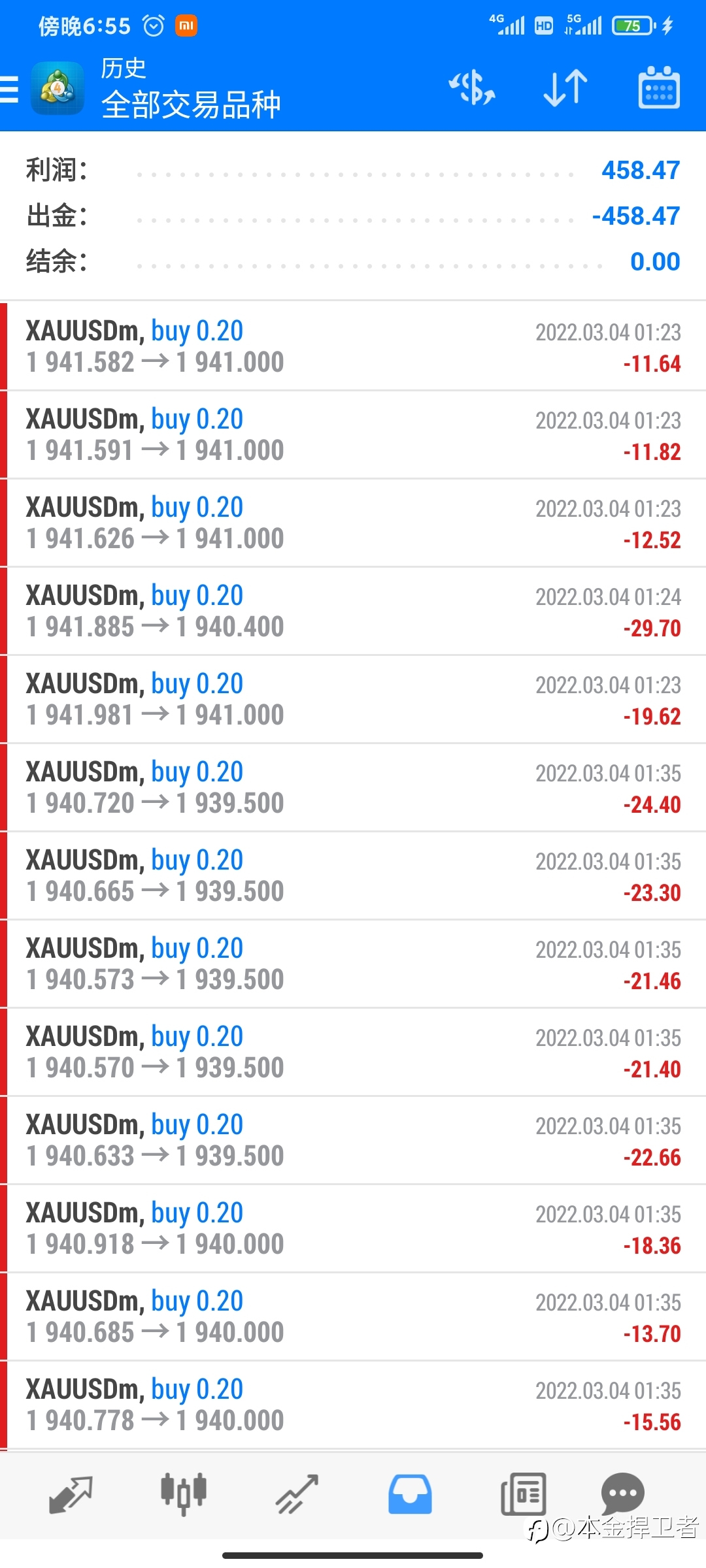Open the trade with loss -18.36
Image resolution: width=706 pixels, height=1568 pixels.
click(x=353, y=1228)
